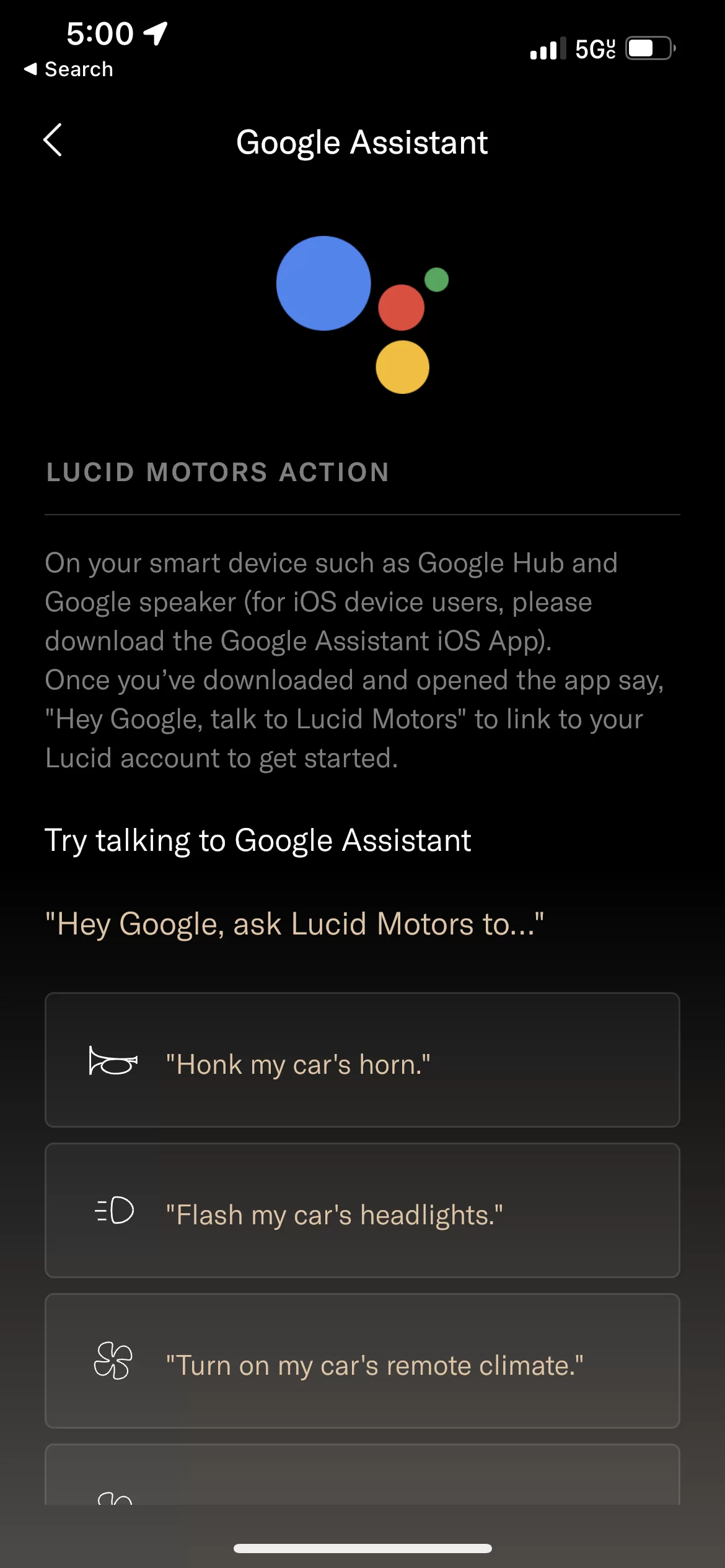
Task: Return to Search via status bar link
Action: [68, 69]
